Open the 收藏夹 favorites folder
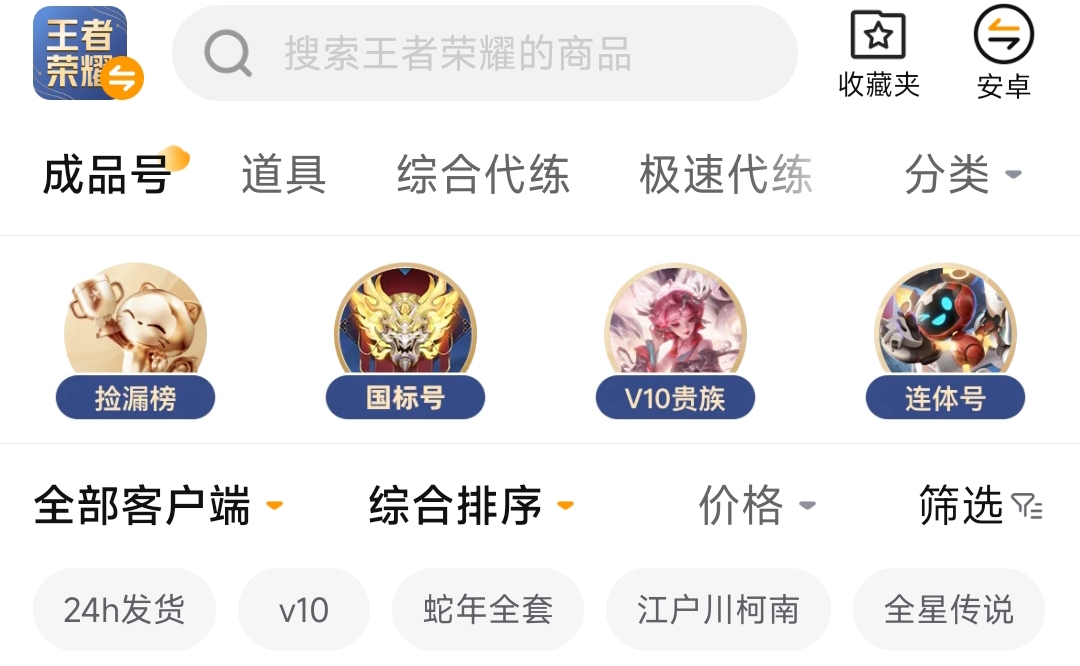 [878, 54]
